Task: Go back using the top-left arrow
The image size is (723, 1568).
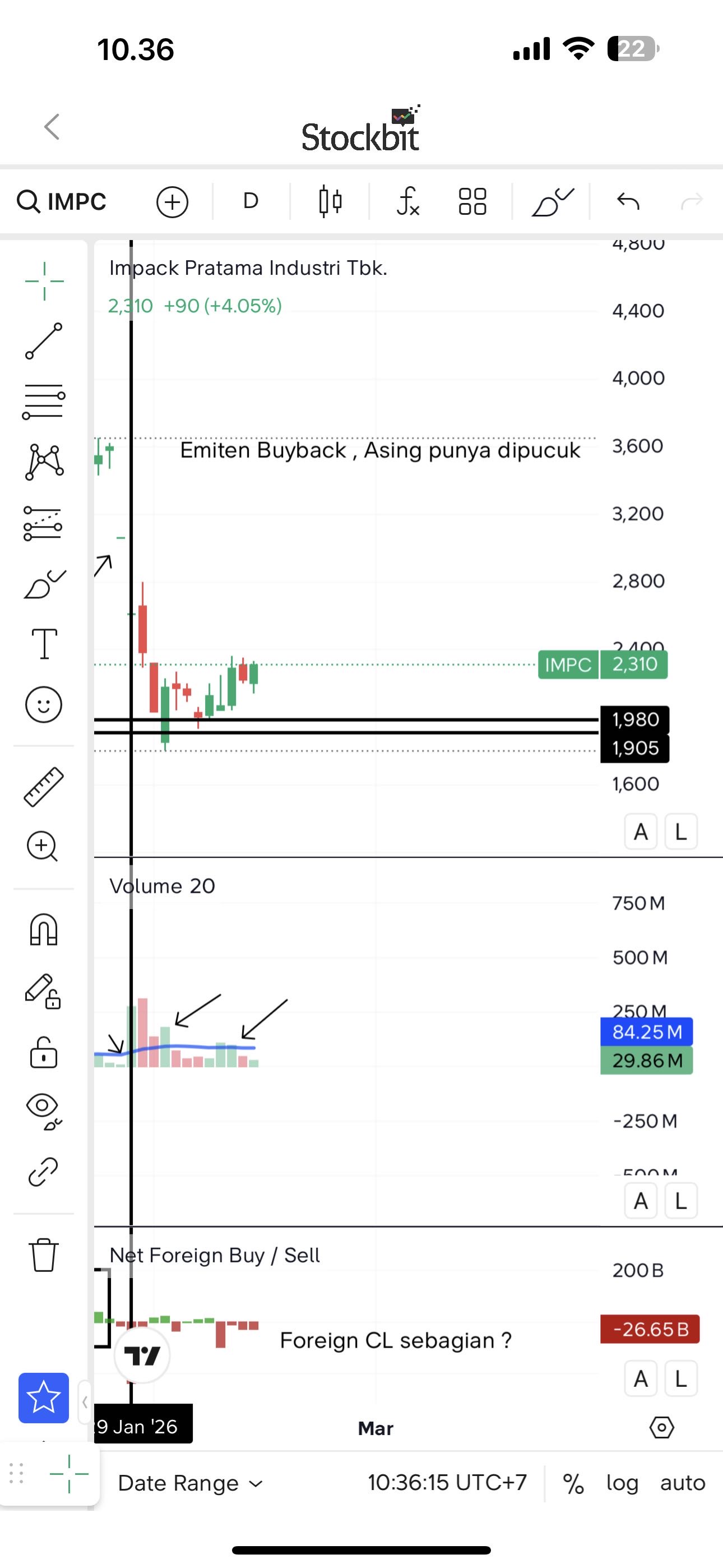Action: [x=52, y=127]
